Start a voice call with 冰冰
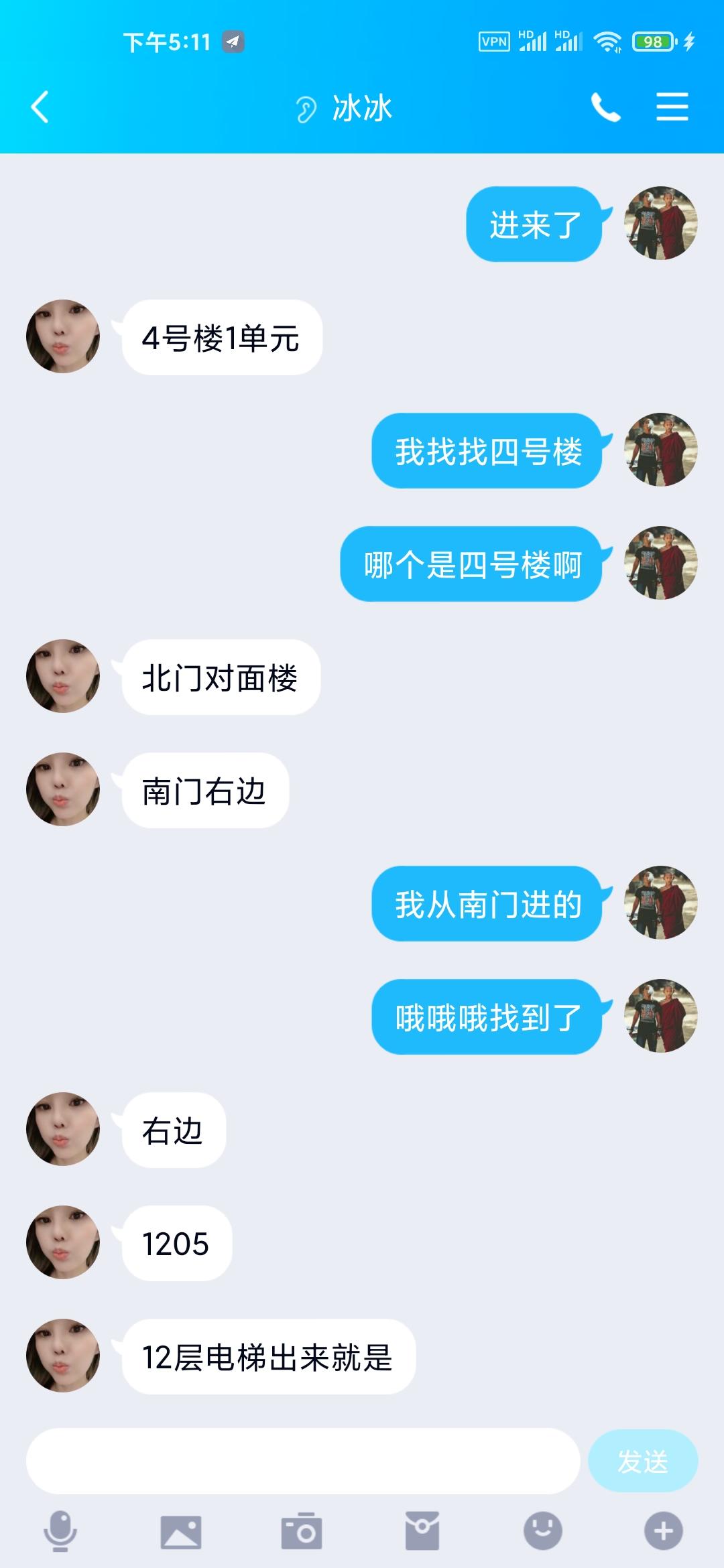The image size is (724, 1568). (x=605, y=107)
